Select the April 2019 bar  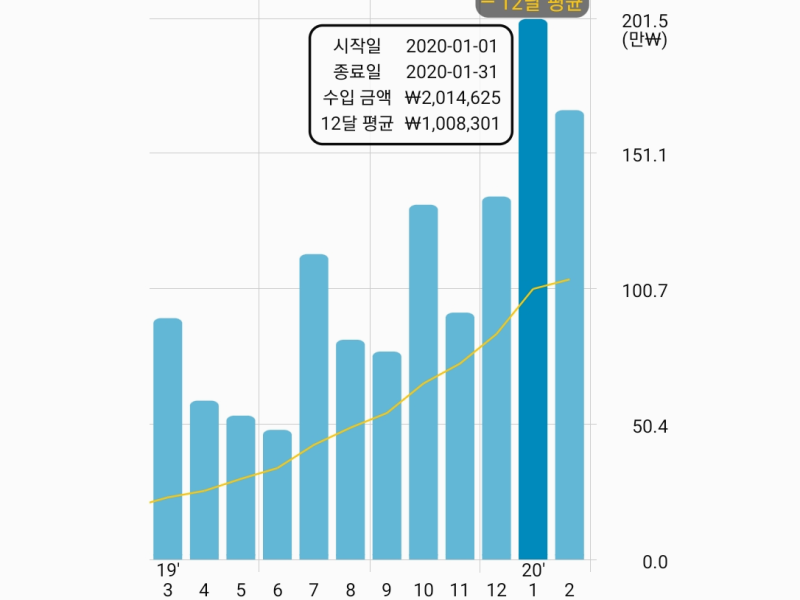[204, 480]
